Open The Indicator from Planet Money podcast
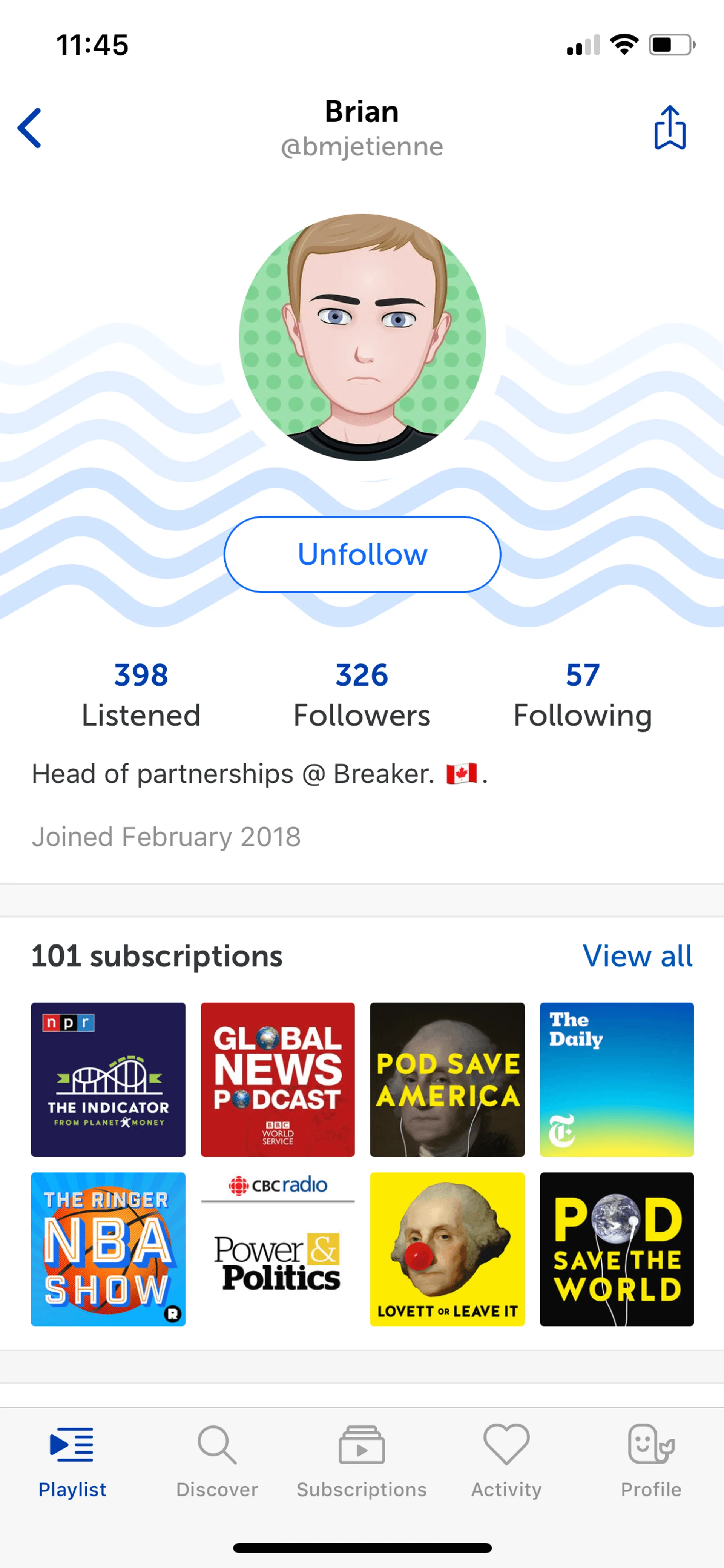This screenshot has height=1568, width=724. click(108, 1079)
